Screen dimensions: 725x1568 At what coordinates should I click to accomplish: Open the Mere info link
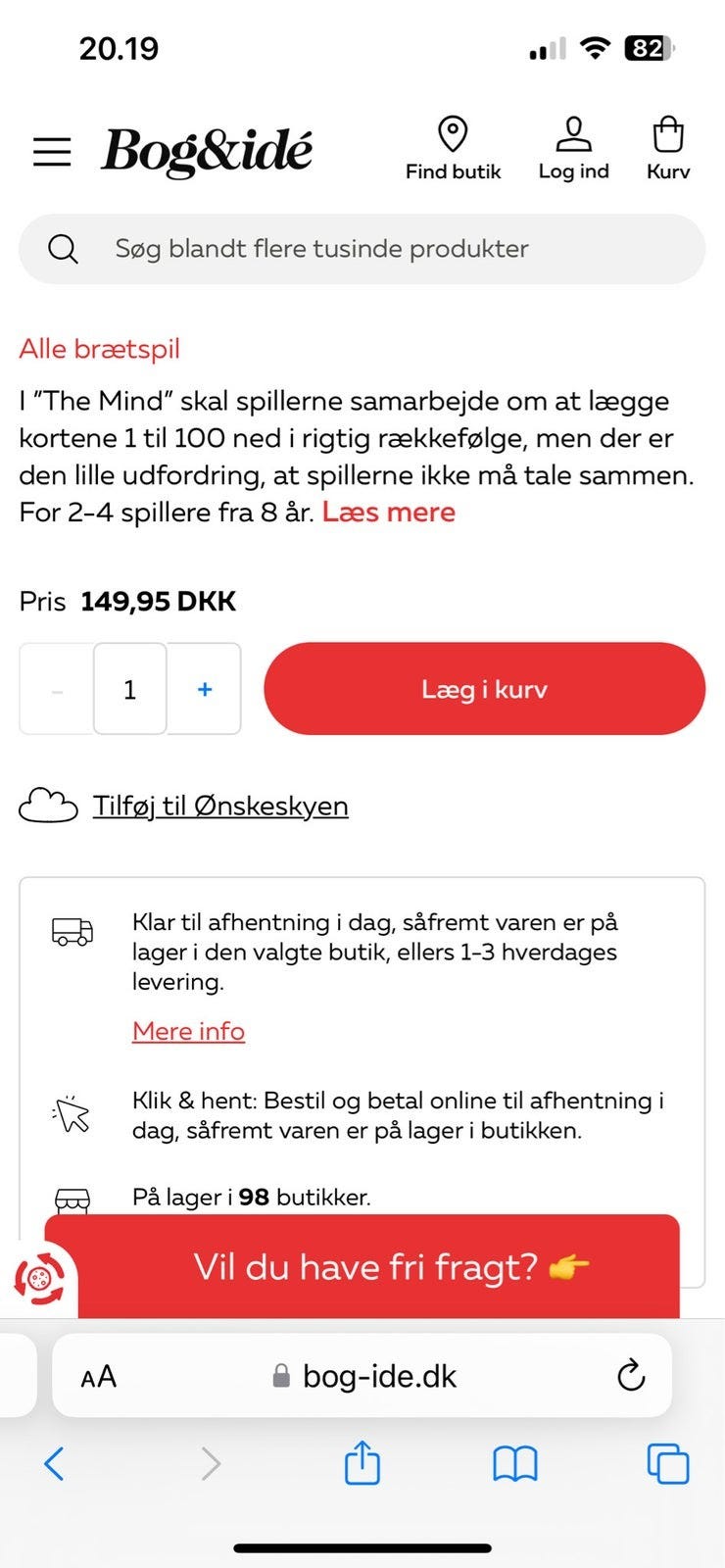point(188,1031)
